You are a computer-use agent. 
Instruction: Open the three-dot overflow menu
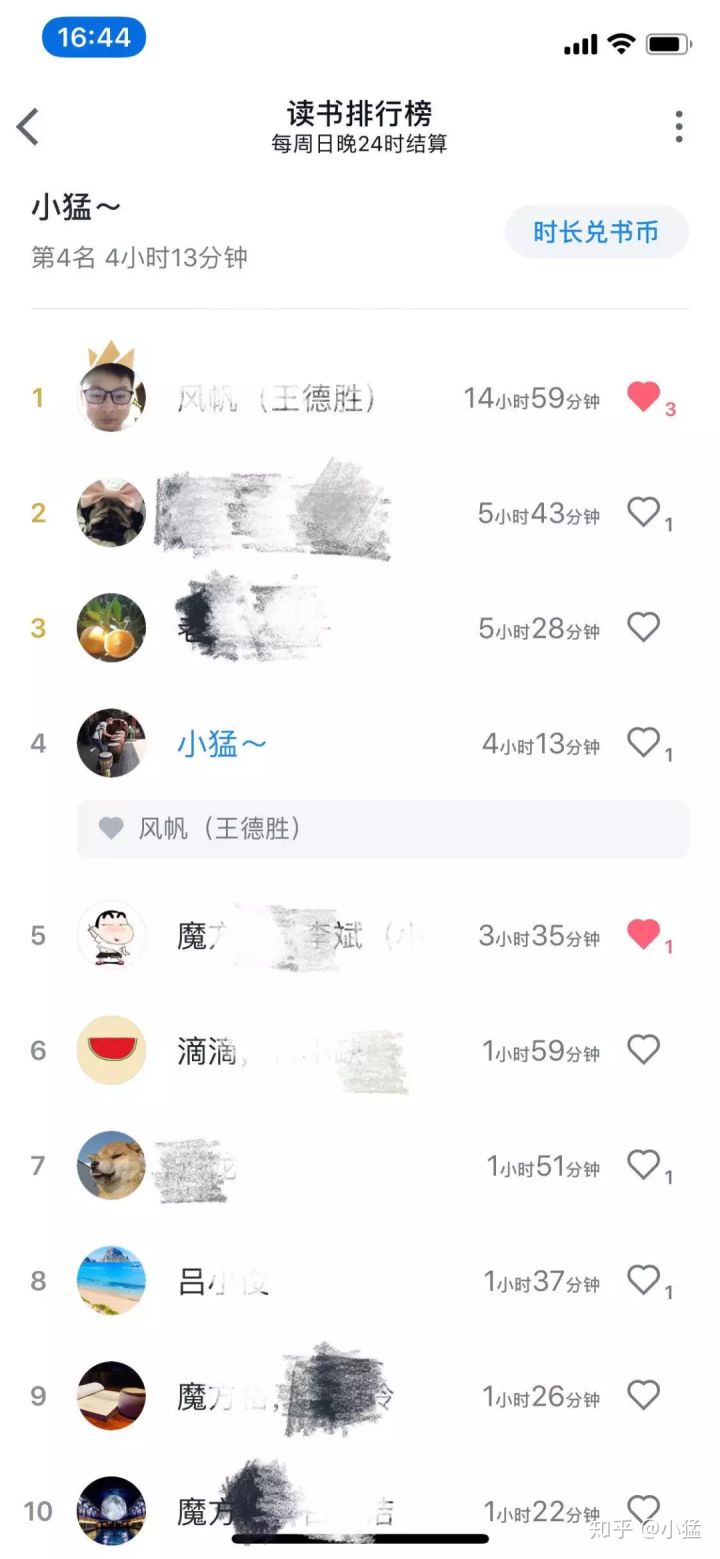pos(679,126)
